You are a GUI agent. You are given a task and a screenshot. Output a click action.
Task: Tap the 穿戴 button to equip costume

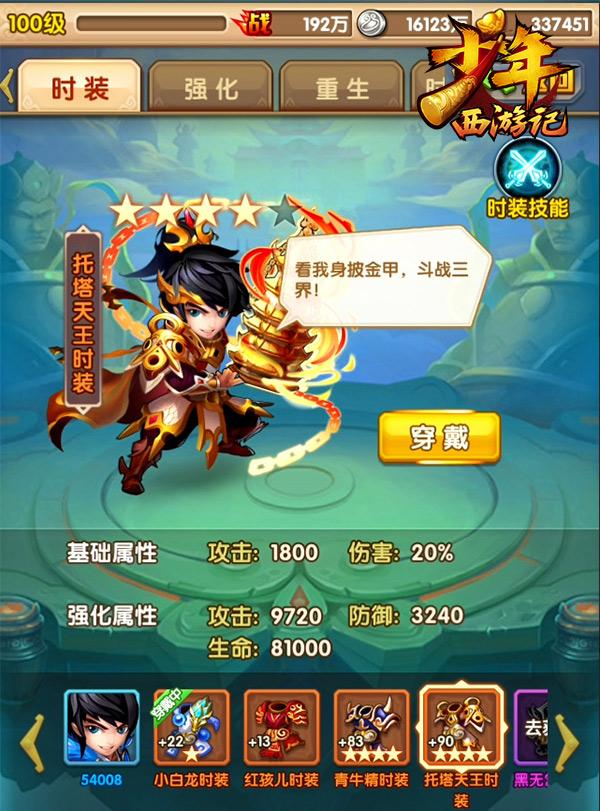tap(439, 438)
